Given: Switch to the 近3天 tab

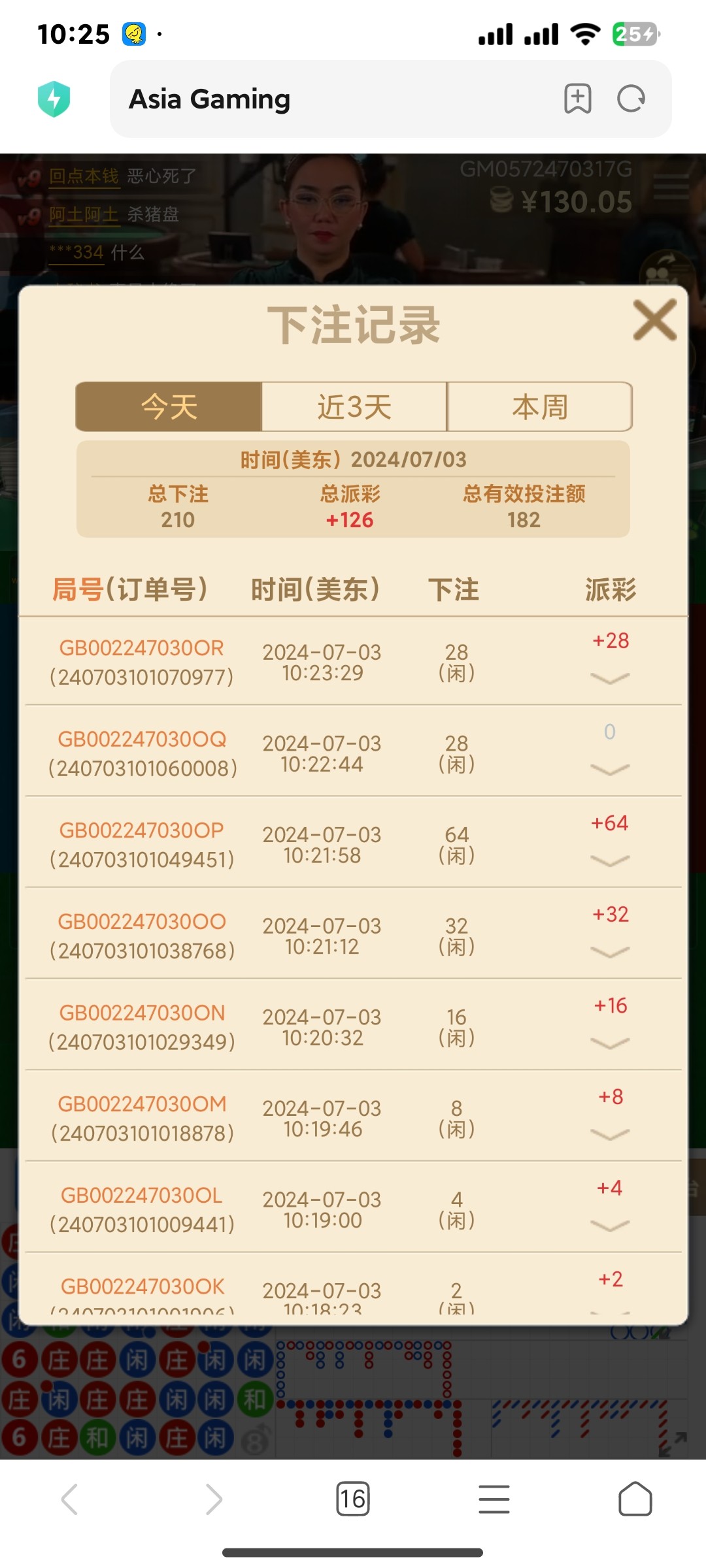Looking at the screenshot, I should [x=354, y=407].
